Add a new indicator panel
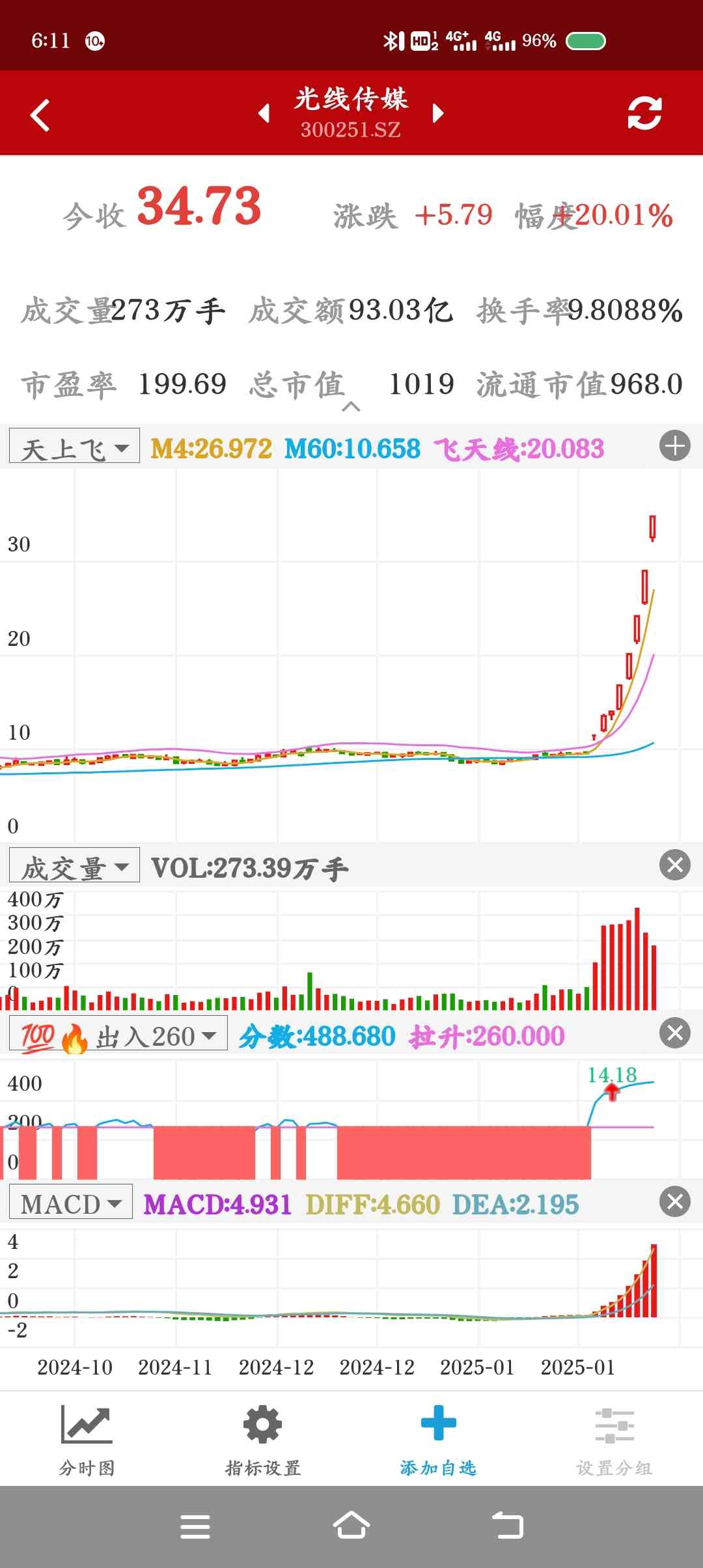Image resolution: width=703 pixels, height=1568 pixels. coord(674,447)
